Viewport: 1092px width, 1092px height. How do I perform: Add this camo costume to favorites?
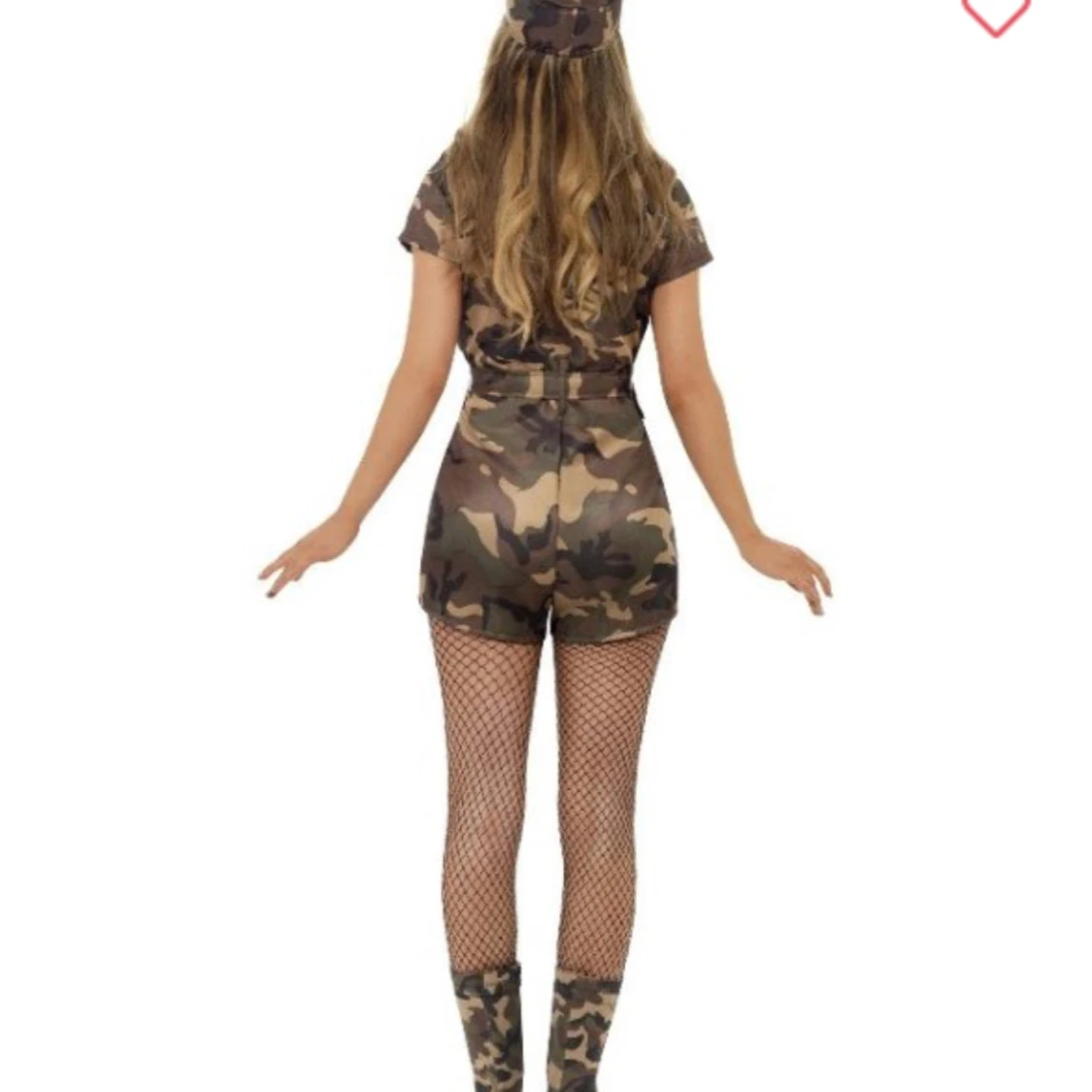click(995, 14)
